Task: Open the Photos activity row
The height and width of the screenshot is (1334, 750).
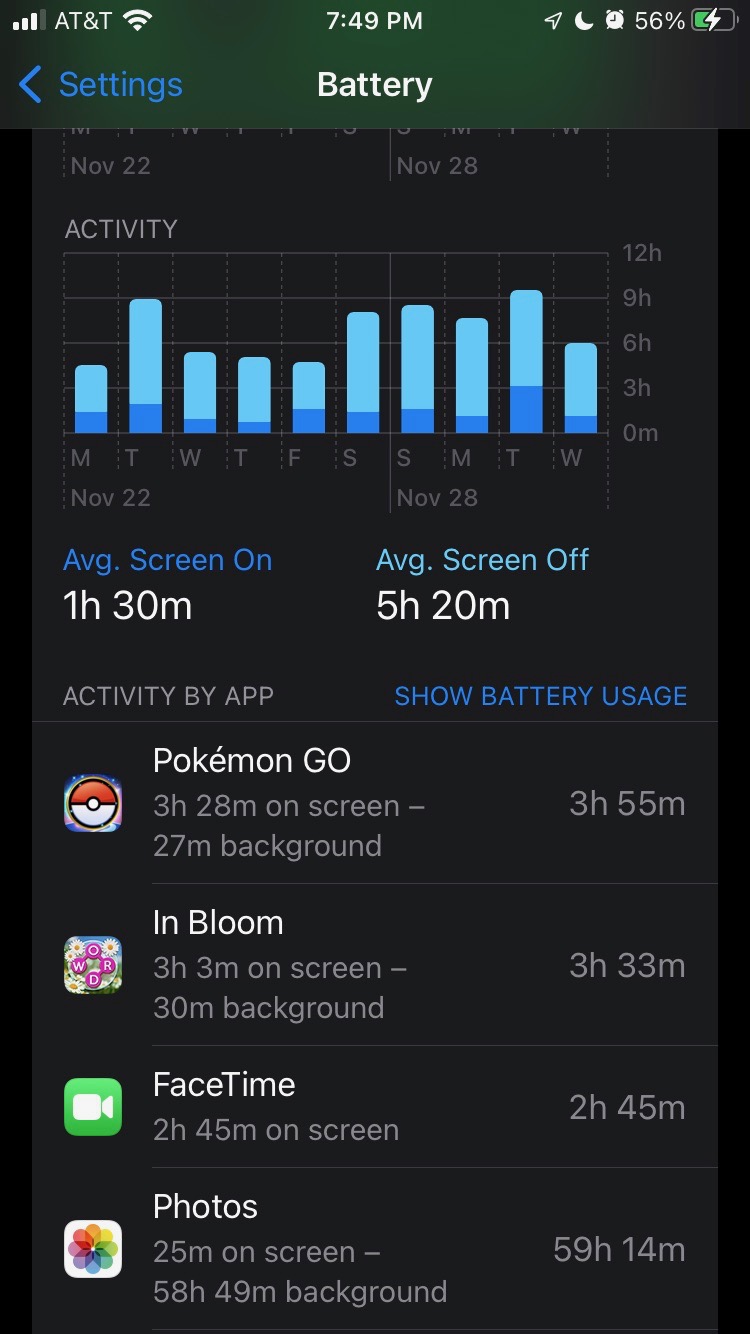Action: pyautogui.click(x=375, y=1249)
